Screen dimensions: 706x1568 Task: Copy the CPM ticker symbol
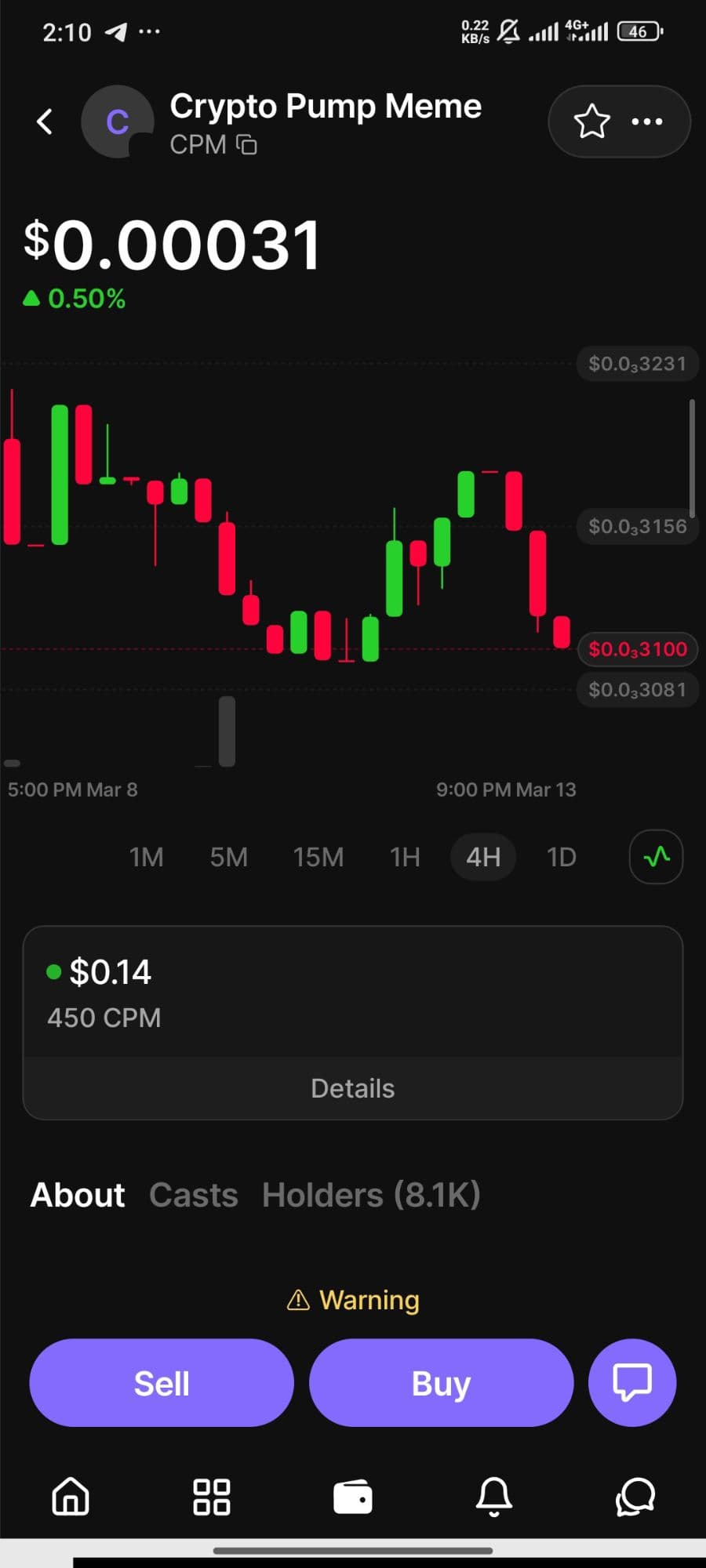(x=247, y=145)
